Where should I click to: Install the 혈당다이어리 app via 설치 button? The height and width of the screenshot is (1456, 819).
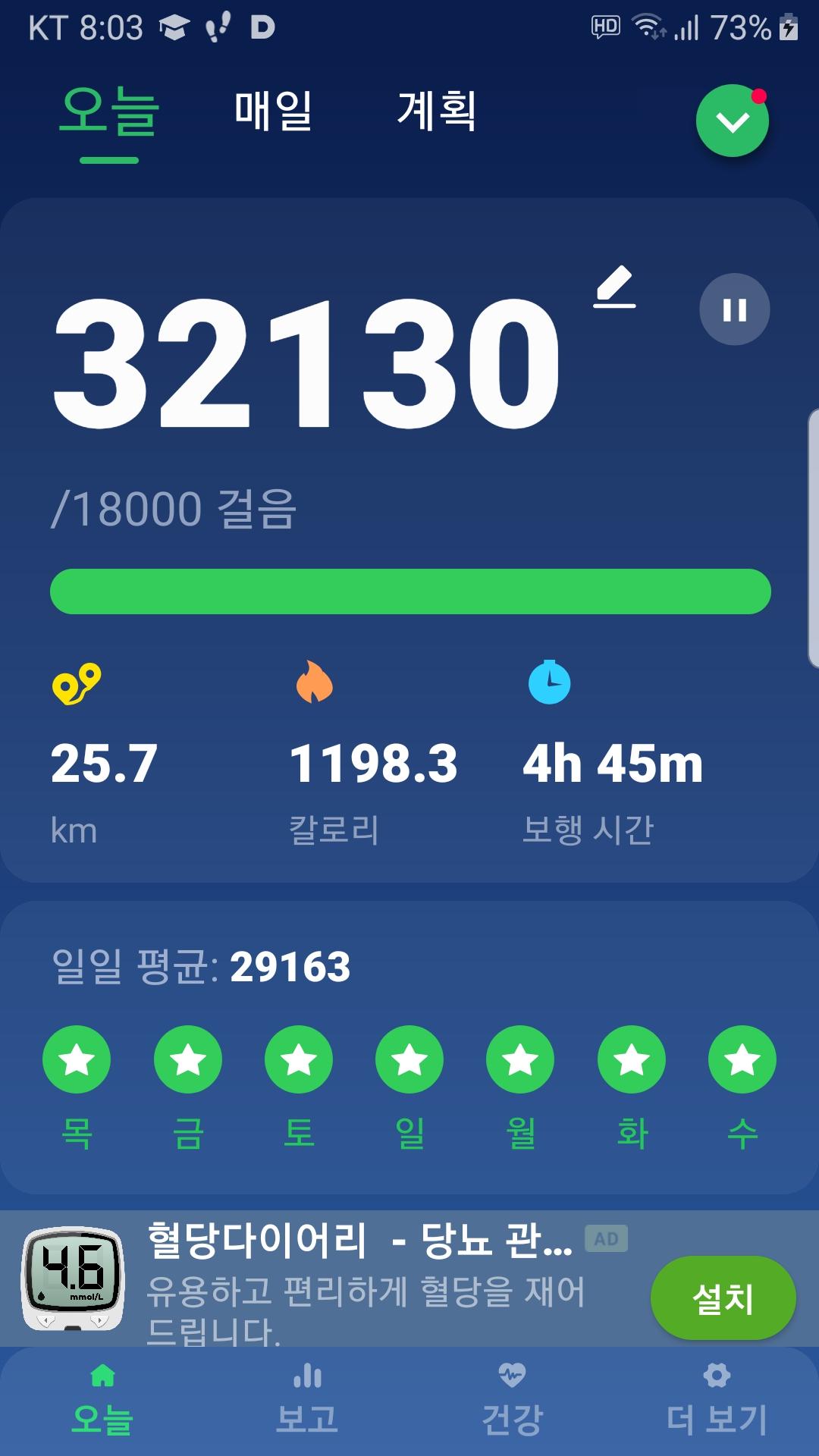(x=723, y=1298)
